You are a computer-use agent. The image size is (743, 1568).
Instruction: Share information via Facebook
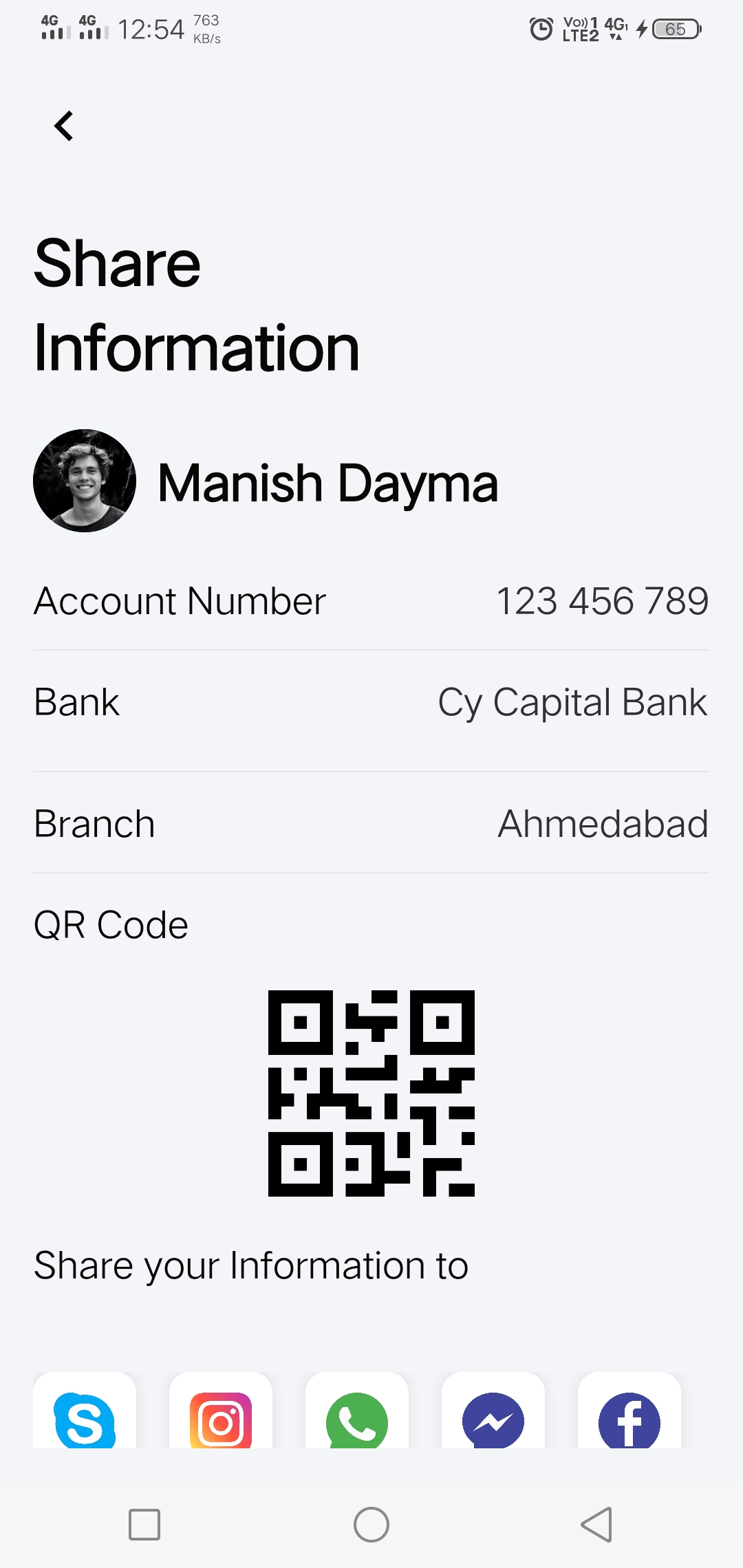(629, 1418)
